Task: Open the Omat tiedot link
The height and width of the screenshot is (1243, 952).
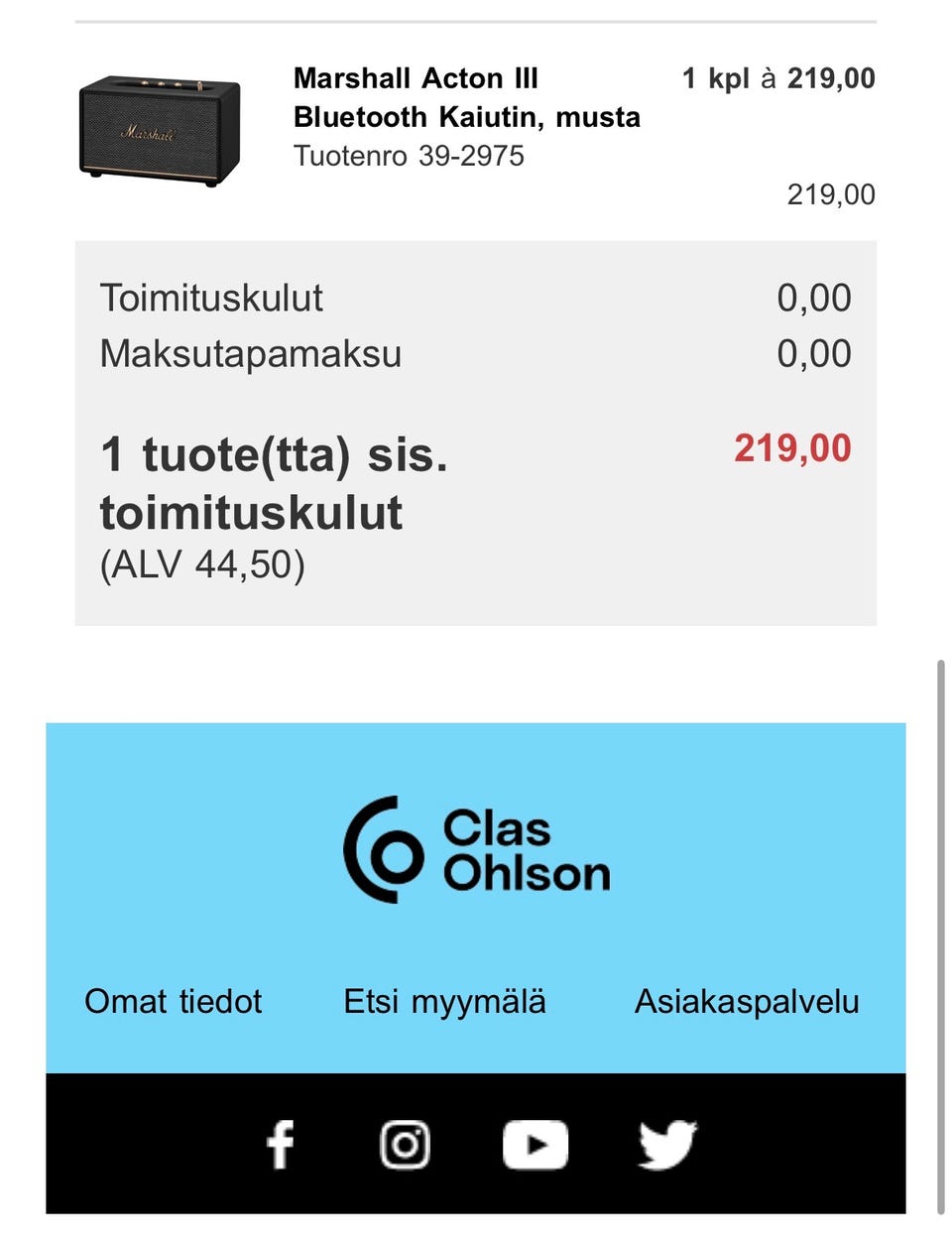Action: pos(174,1002)
